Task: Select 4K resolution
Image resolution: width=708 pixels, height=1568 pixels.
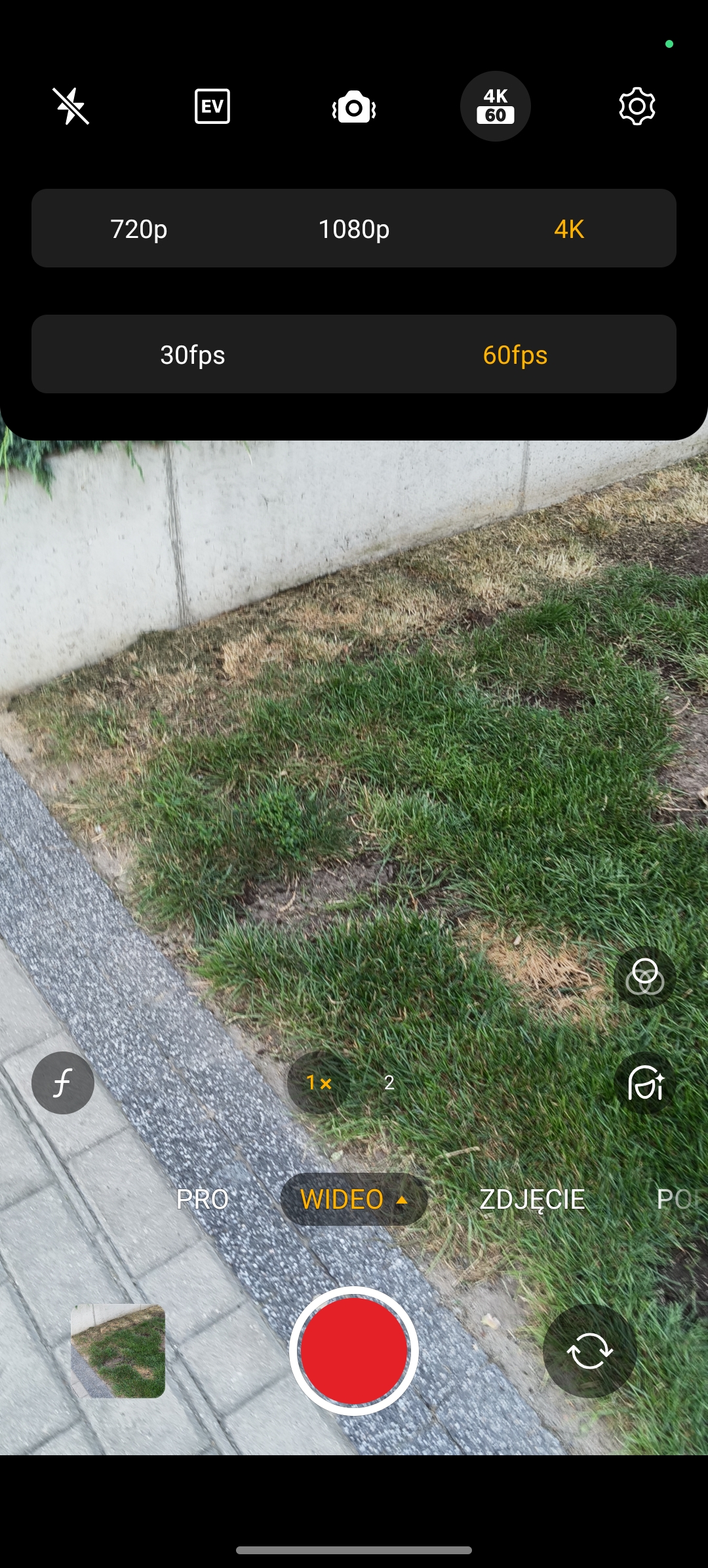Action: coord(568,229)
